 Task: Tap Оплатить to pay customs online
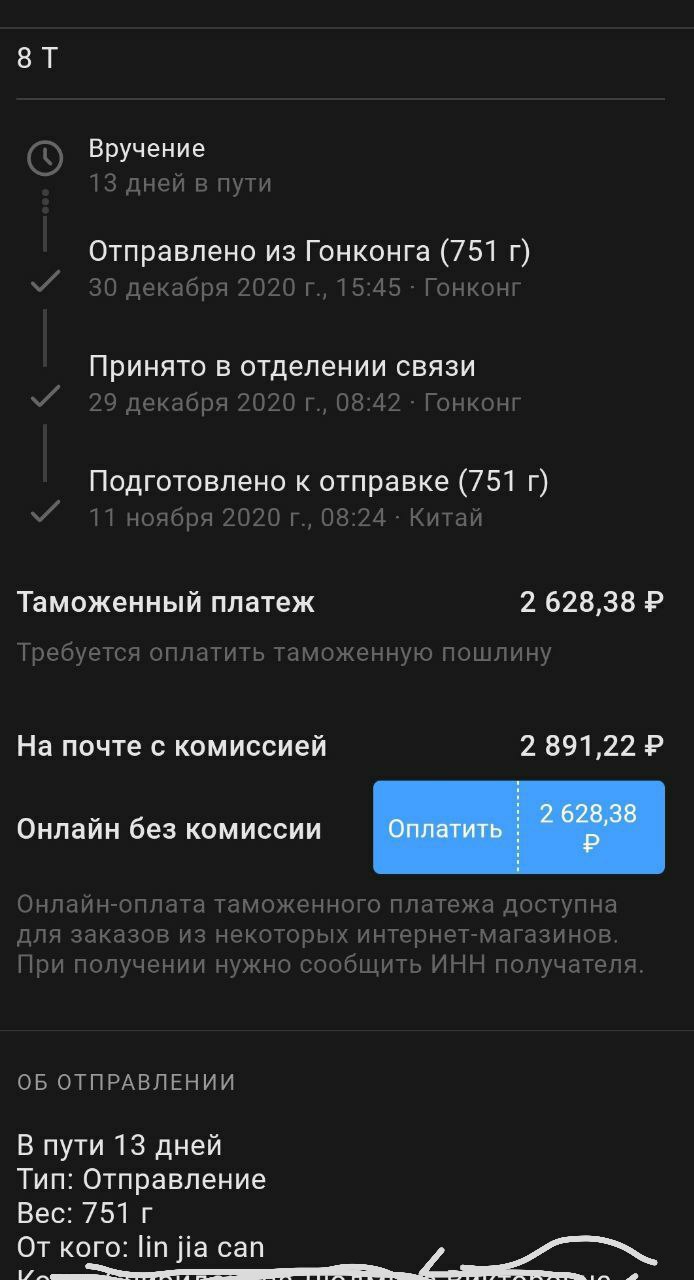[x=518, y=827]
